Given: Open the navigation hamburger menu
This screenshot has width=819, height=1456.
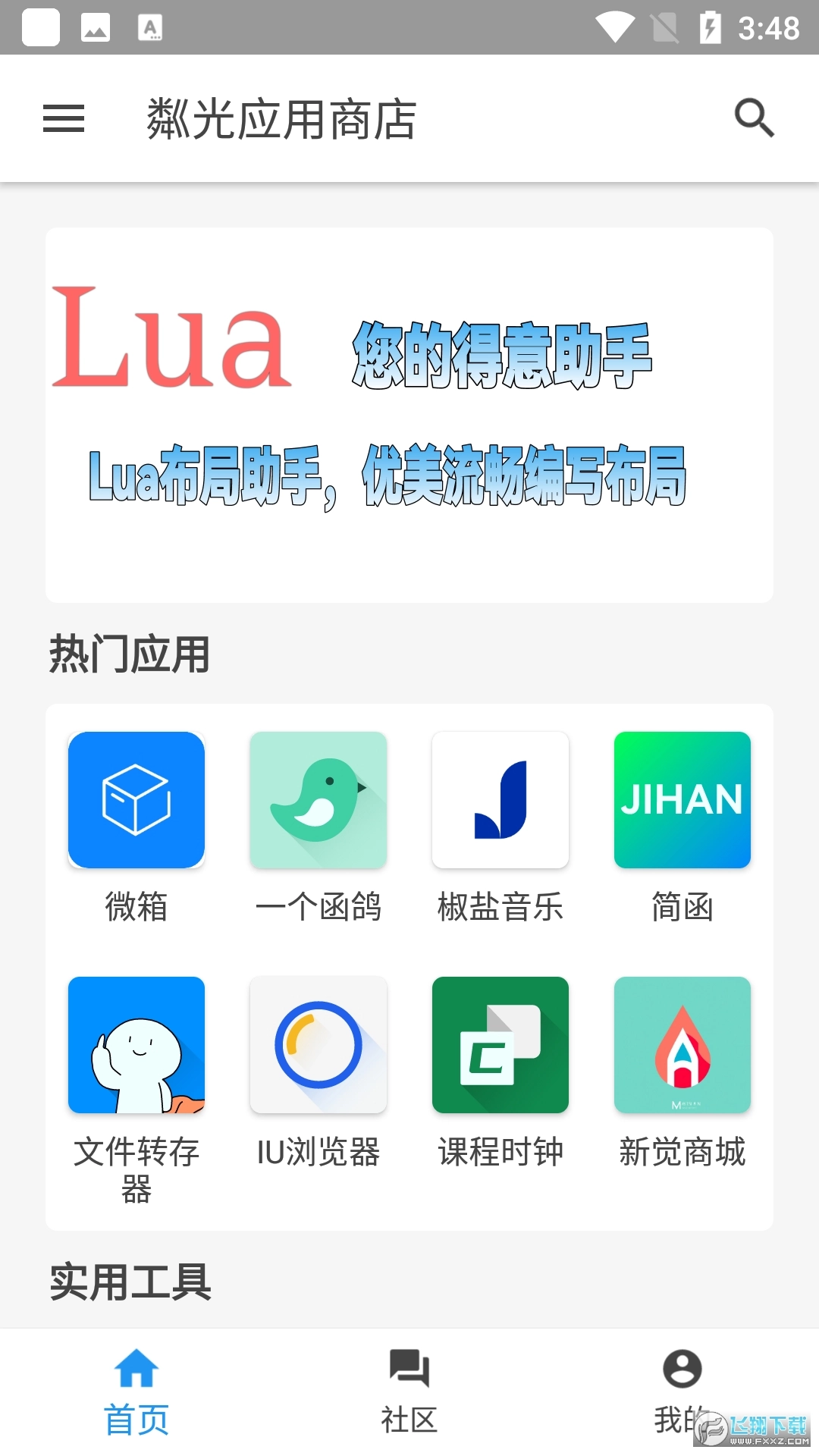Looking at the screenshot, I should 63,119.
